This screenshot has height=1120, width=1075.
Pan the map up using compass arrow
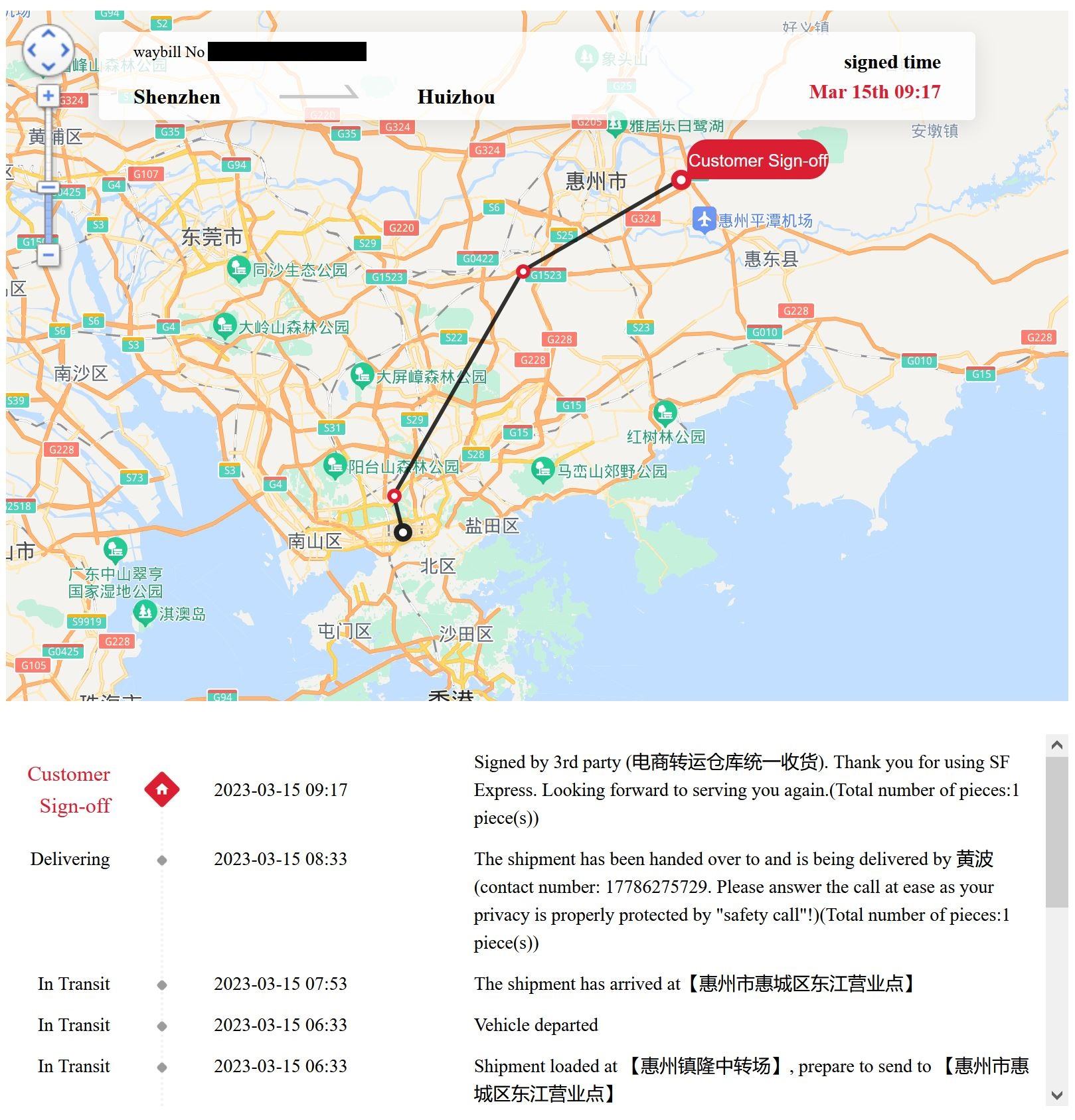coord(48,33)
